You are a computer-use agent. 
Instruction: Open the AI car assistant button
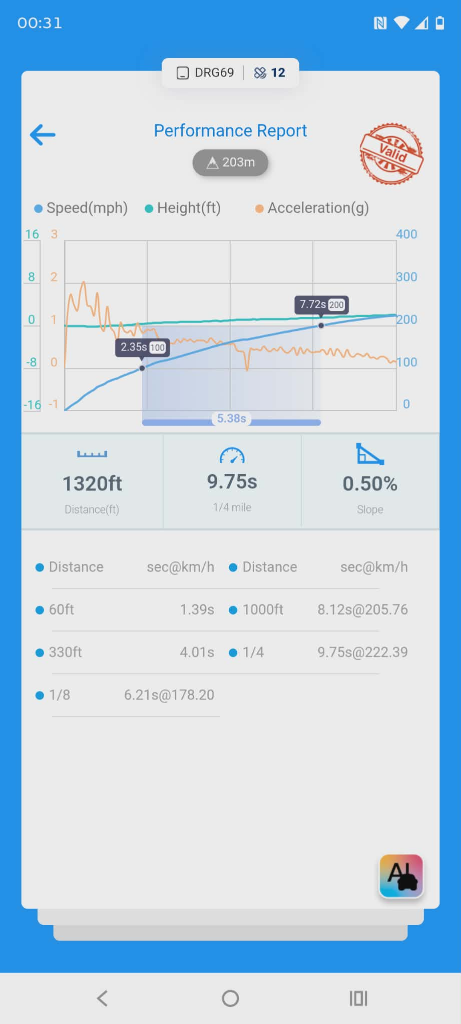[x=401, y=876]
